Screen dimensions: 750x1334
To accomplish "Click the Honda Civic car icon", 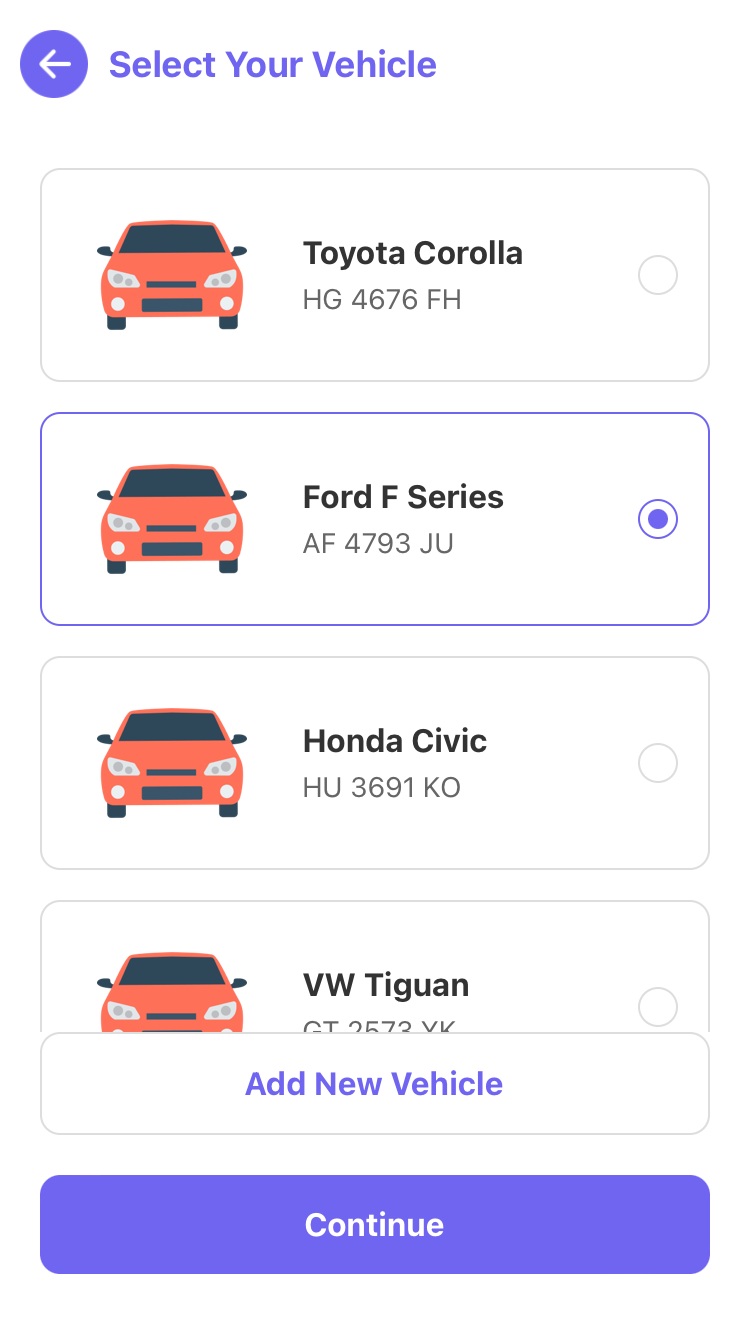I will 171,762.
